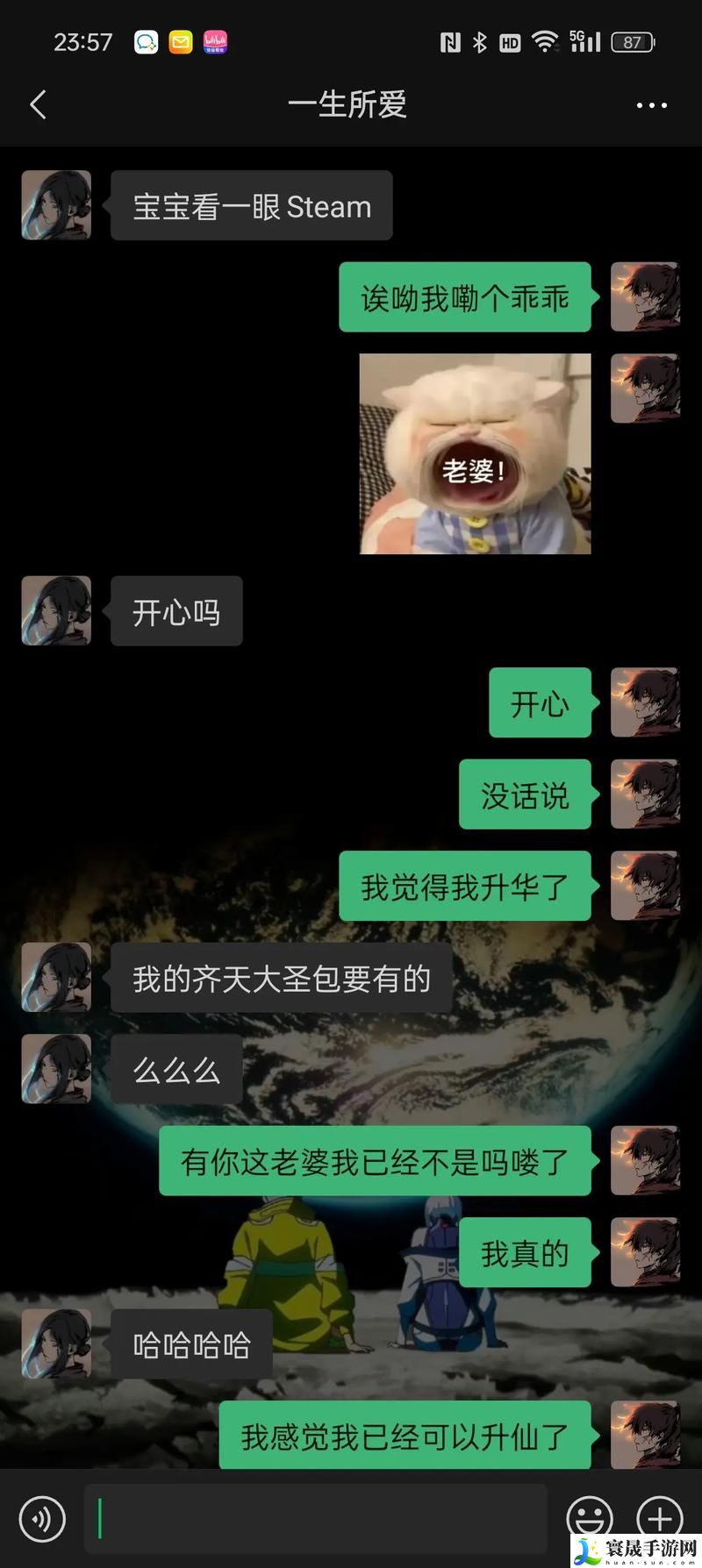
Task: Tap my avatar beside 诶呦我嘞个乖乖
Action: point(645,296)
